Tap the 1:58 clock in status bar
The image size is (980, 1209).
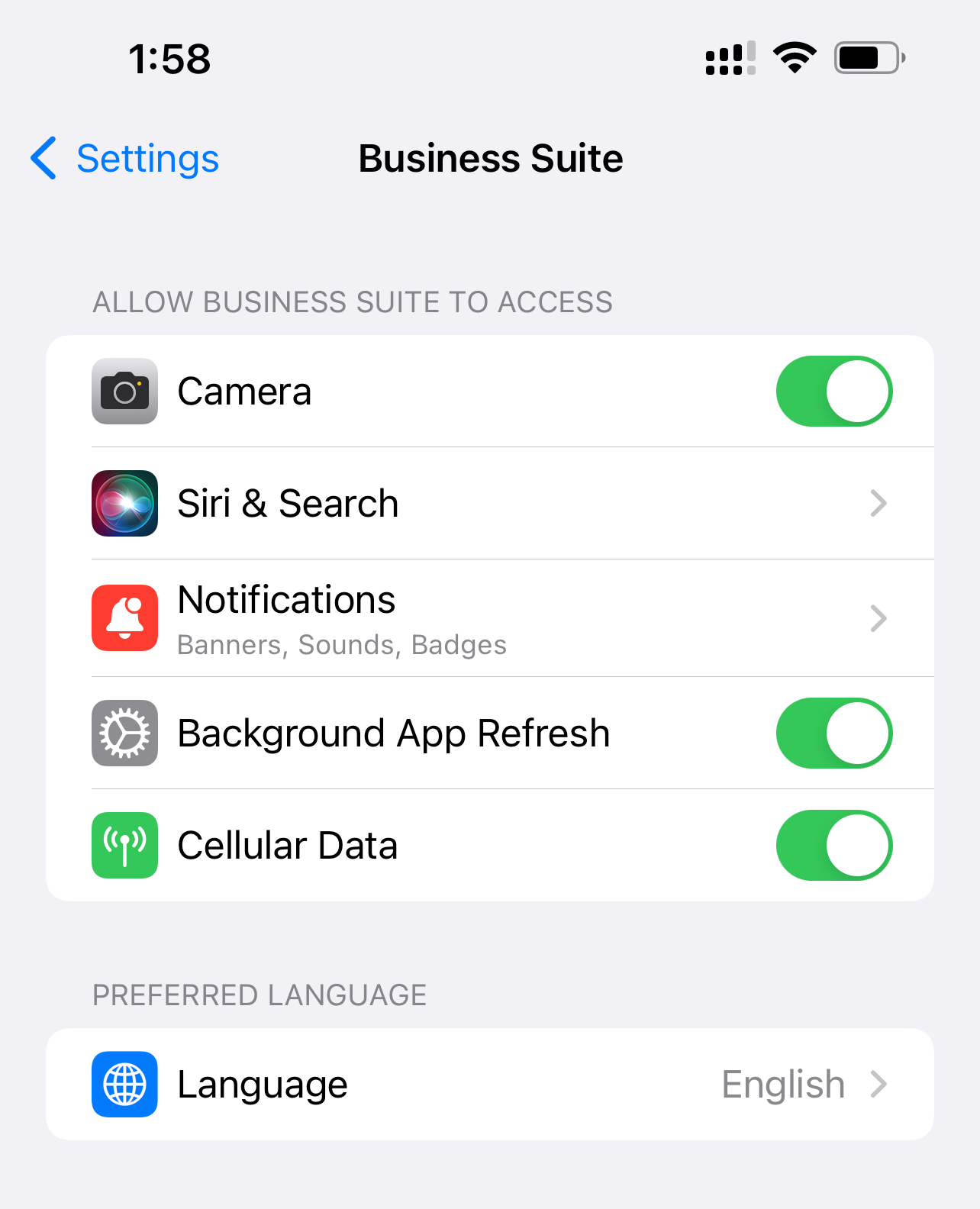(x=169, y=59)
